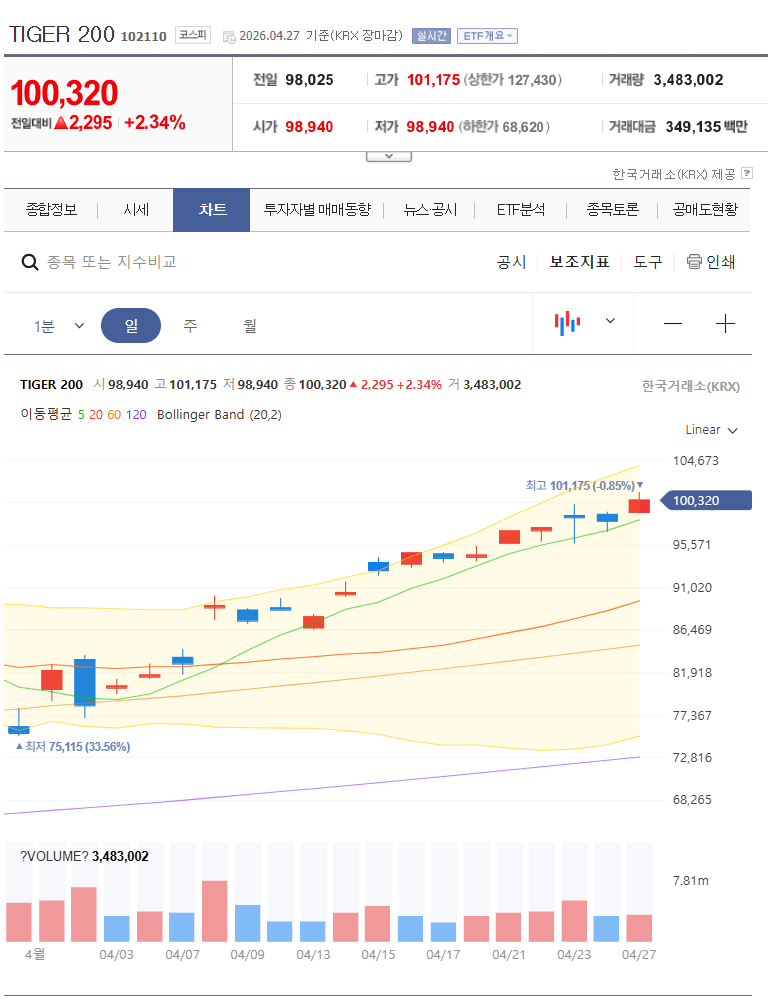Switch the chart period to 주 (weekly)

click(x=190, y=325)
